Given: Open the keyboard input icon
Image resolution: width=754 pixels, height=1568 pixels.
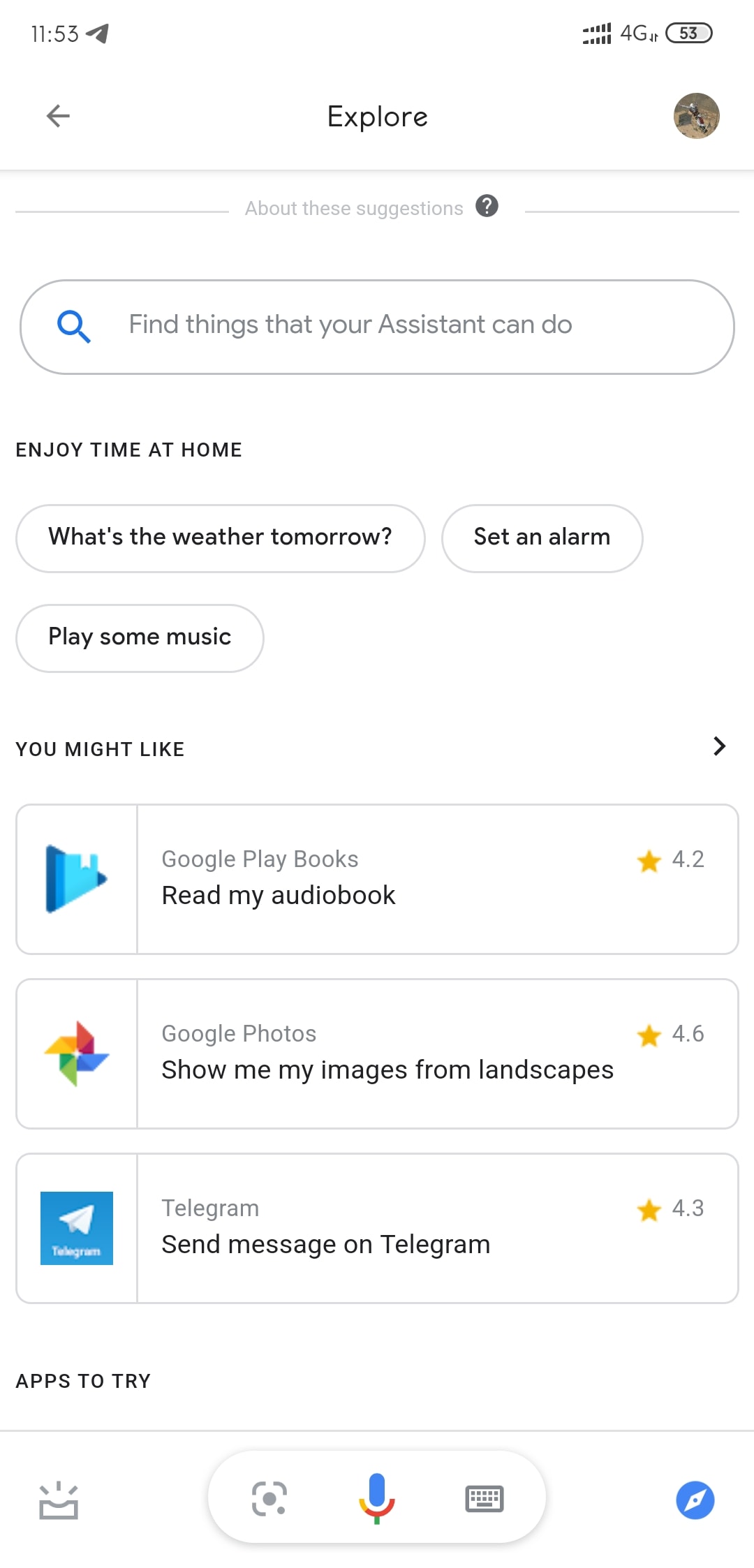Looking at the screenshot, I should pos(485,1497).
